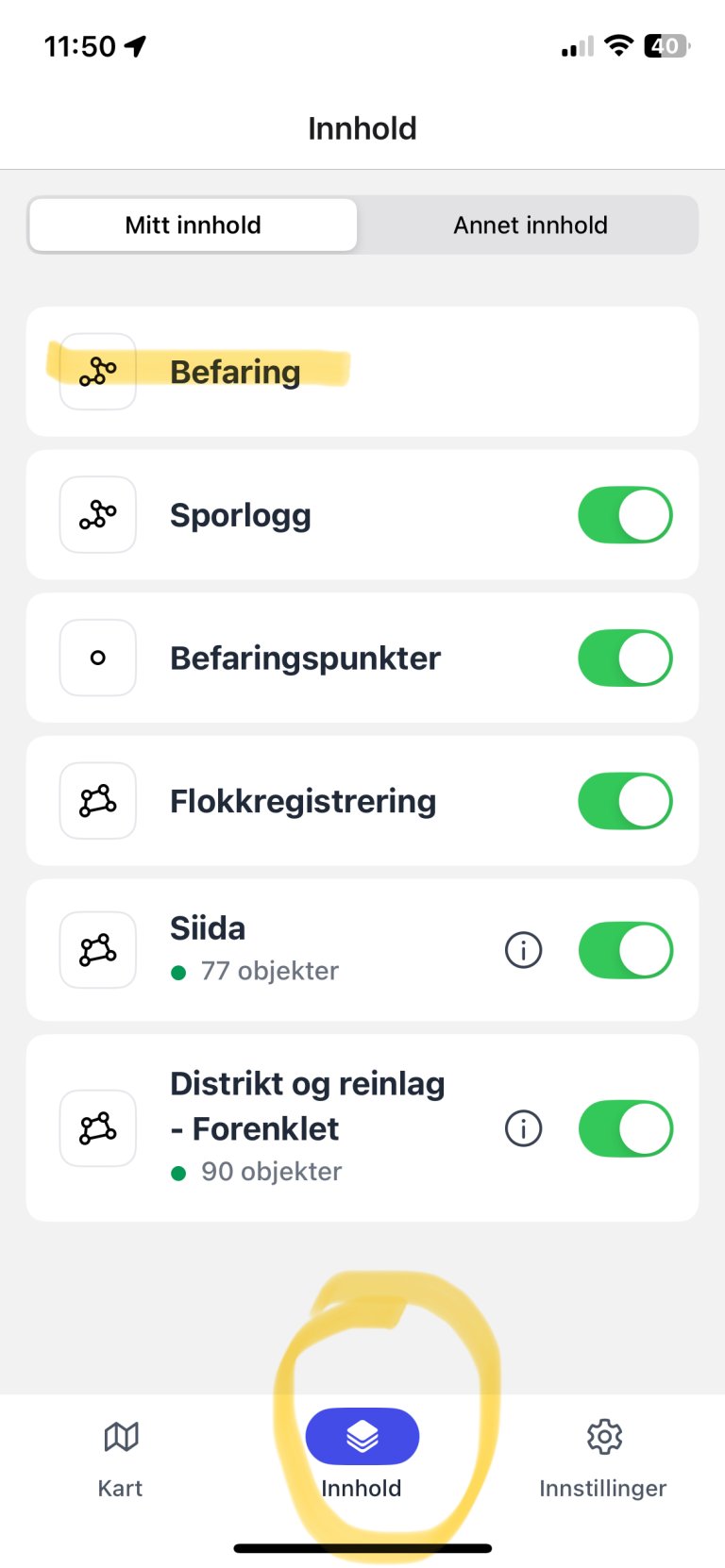The width and height of the screenshot is (725, 1568).
Task: Open the Siida info button
Action: tap(523, 950)
